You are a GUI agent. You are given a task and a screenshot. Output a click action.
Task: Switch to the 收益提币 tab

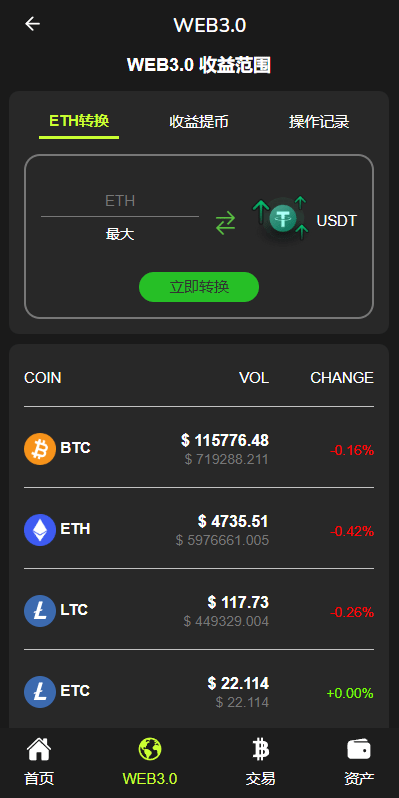click(x=199, y=122)
